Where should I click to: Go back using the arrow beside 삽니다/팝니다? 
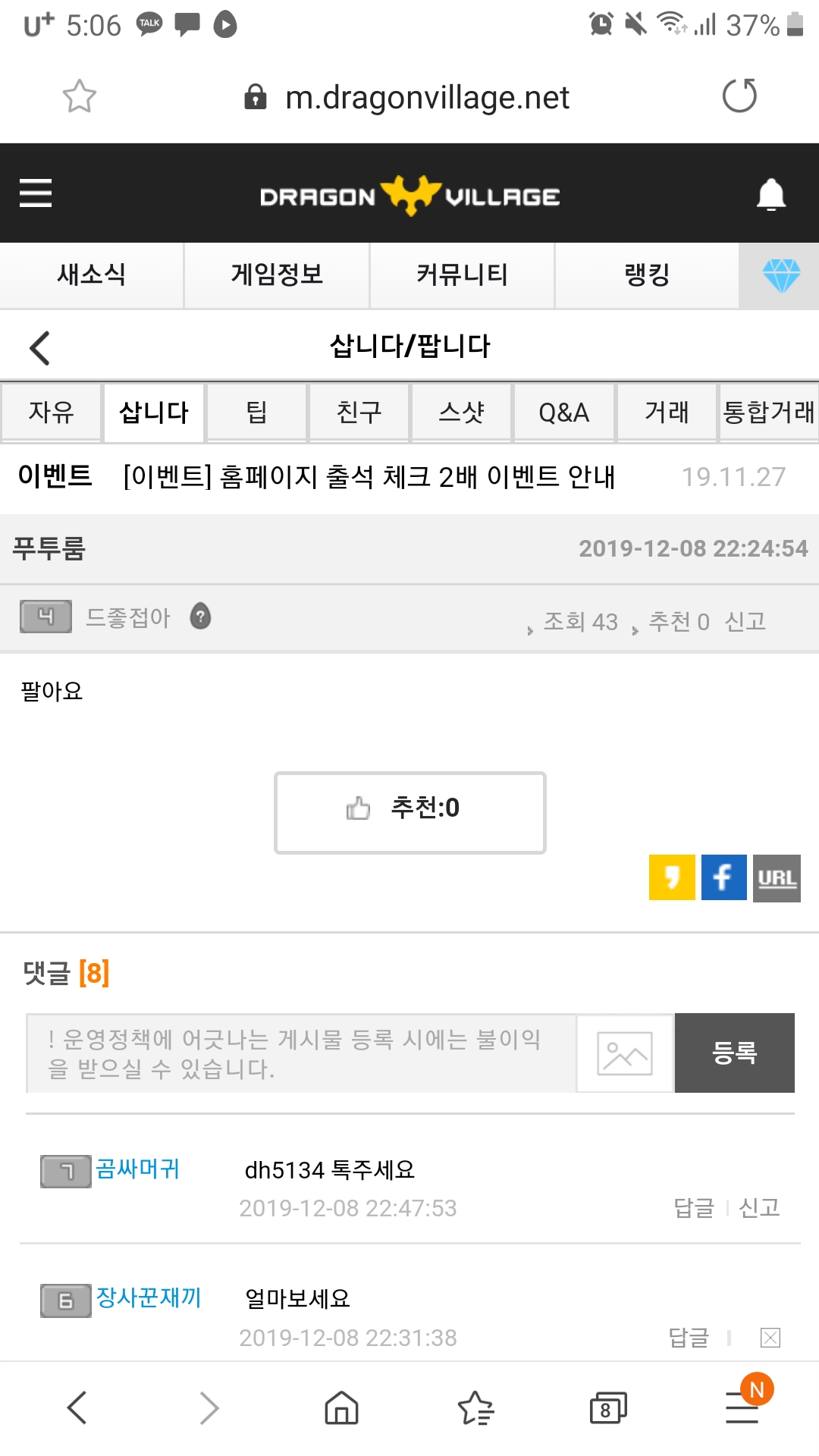[x=39, y=348]
